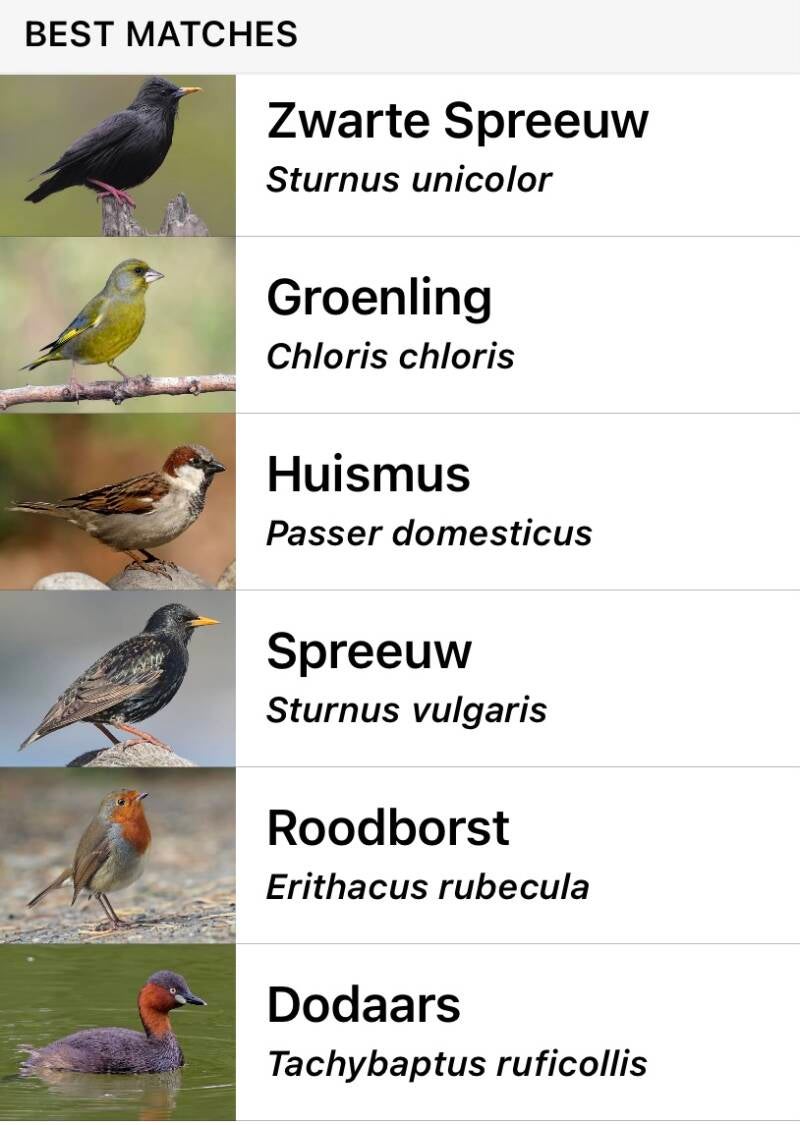Open the Dodaars bird entry
Screen dimensions: 800x1125
[x=455, y=1031]
